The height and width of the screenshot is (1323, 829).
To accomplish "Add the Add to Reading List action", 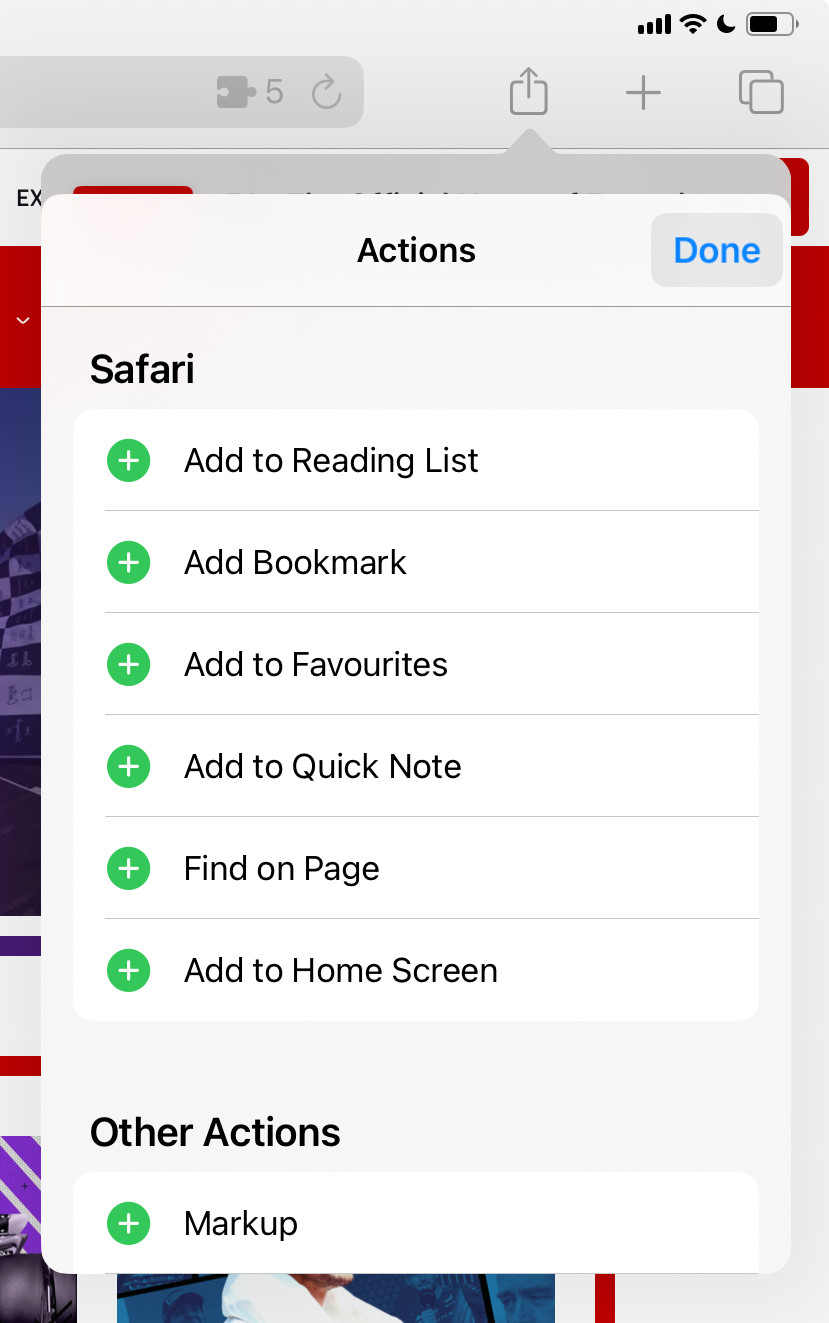I will coord(128,461).
